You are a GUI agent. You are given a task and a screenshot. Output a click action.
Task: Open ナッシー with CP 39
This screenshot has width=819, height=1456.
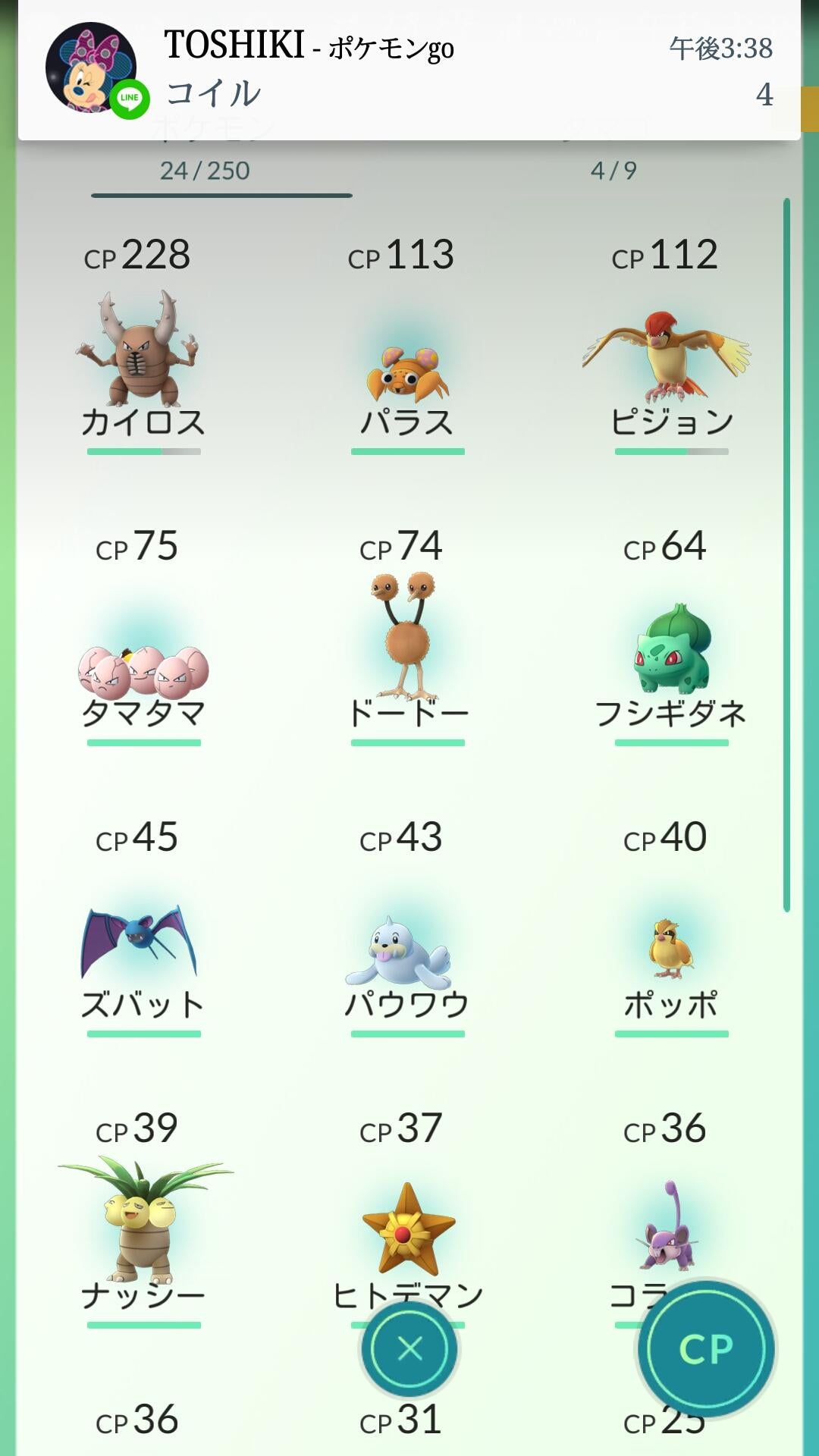coord(143,1221)
